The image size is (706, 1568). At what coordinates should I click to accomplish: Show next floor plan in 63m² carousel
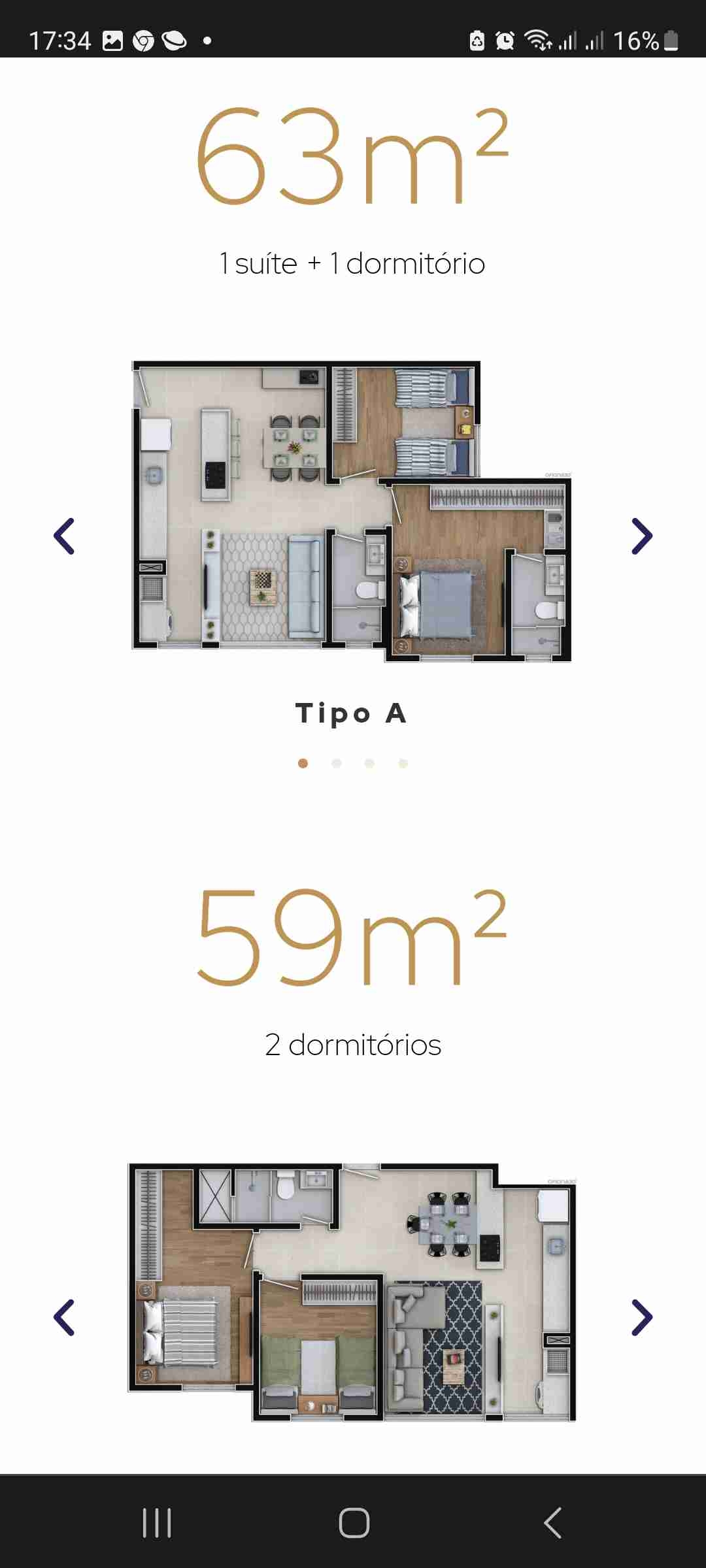click(x=642, y=536)
